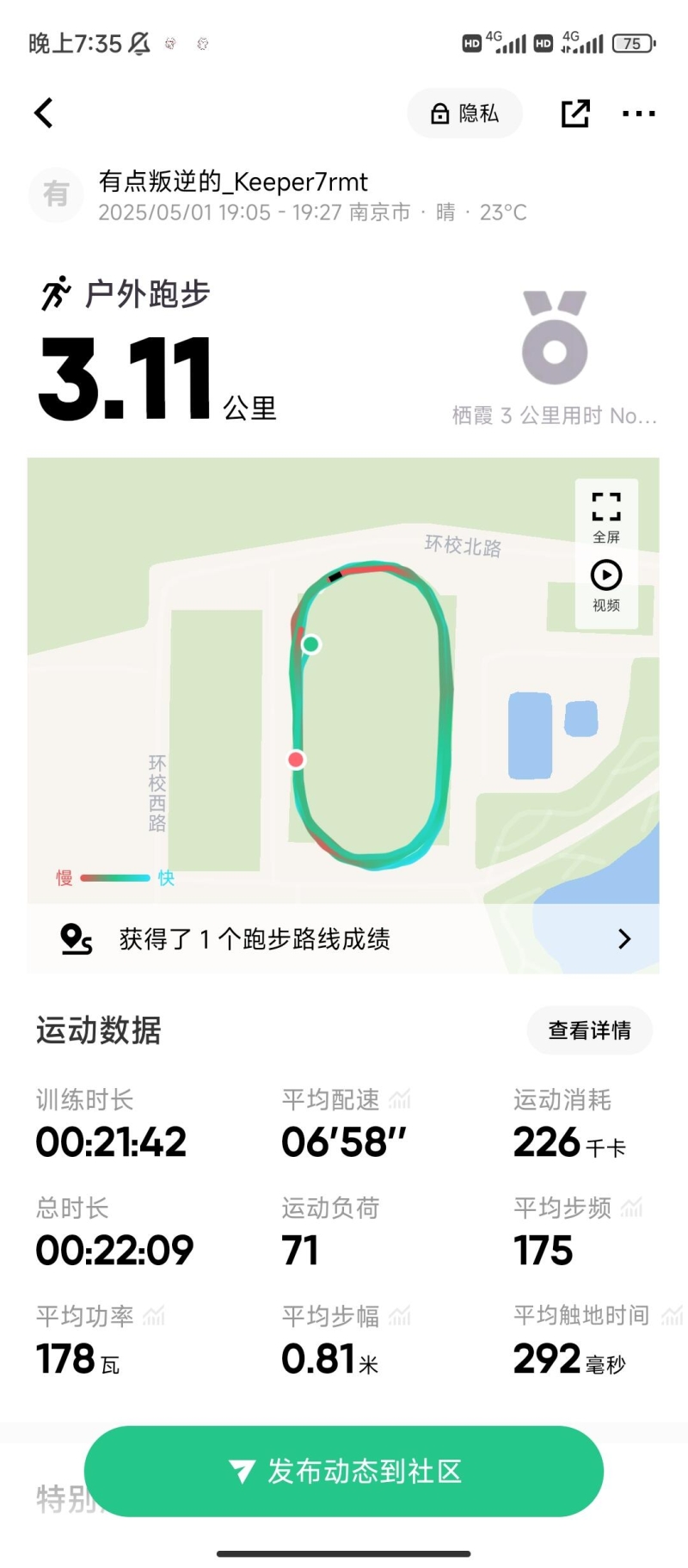Open the chart icon beside 平均配速
Screen dimensions: 688x1568
(400, 1099)
